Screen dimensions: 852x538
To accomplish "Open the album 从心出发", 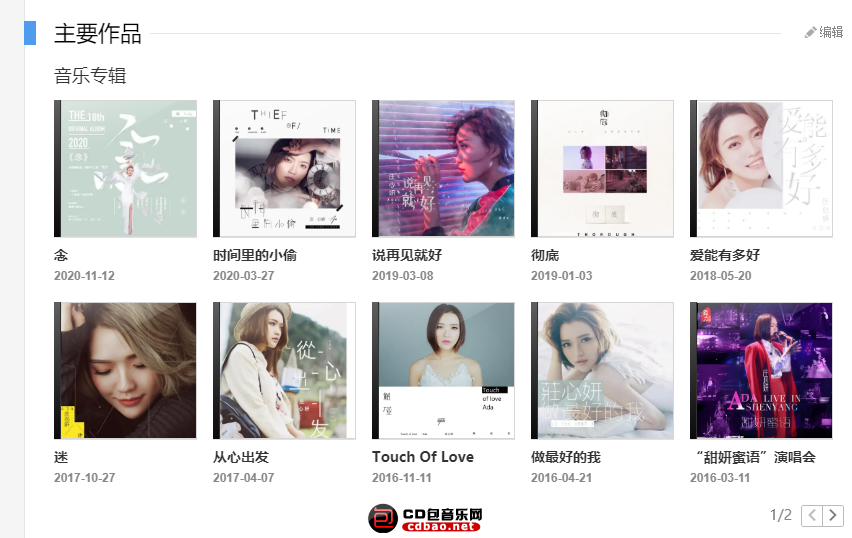I will click(284, 370).
